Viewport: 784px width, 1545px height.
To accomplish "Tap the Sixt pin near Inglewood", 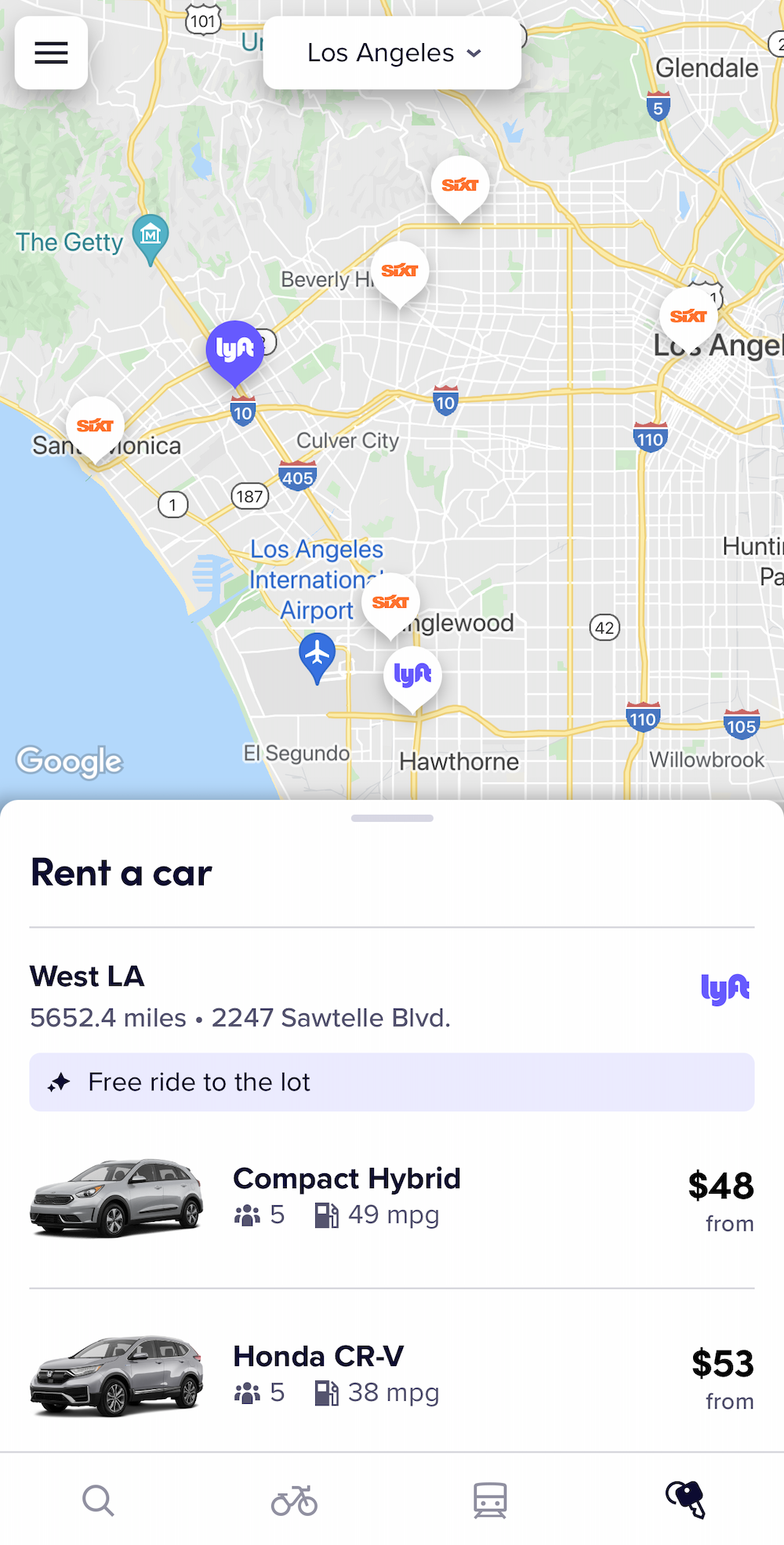I will 390,600.
